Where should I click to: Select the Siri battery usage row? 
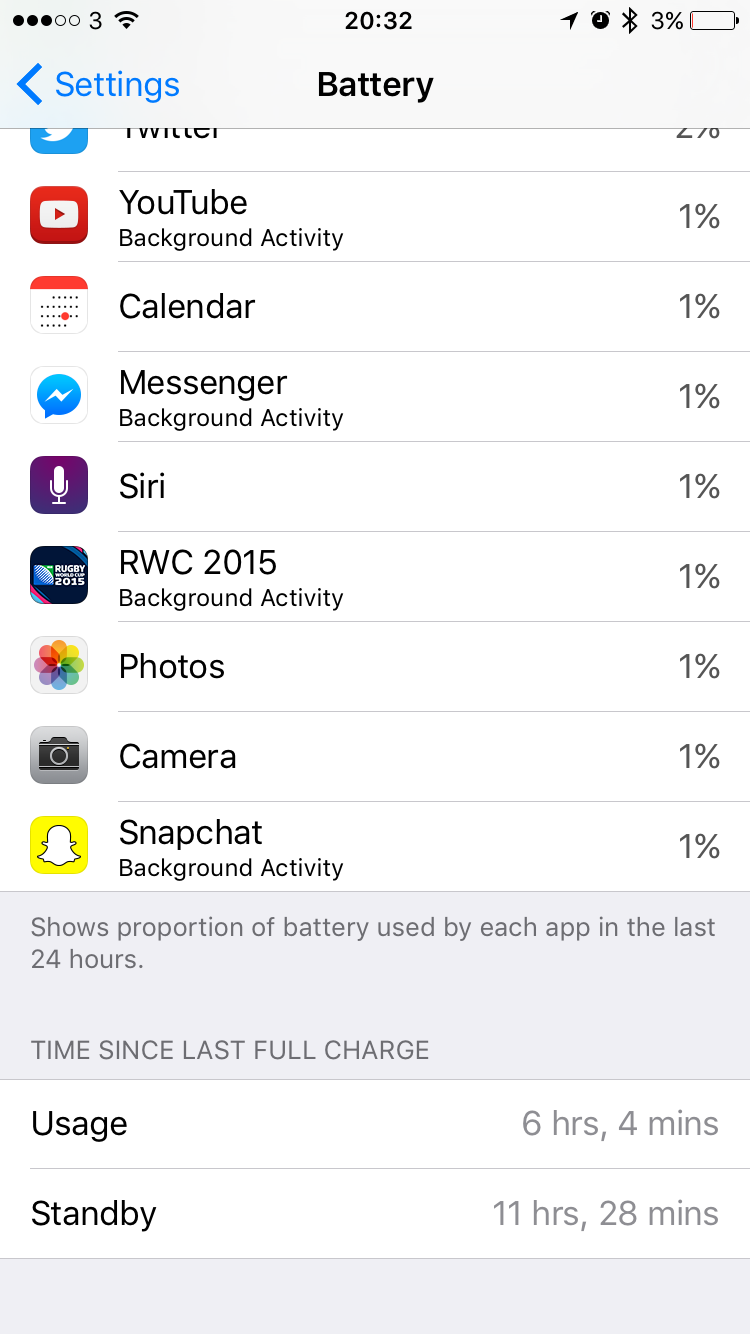click(x=375, y=486)
